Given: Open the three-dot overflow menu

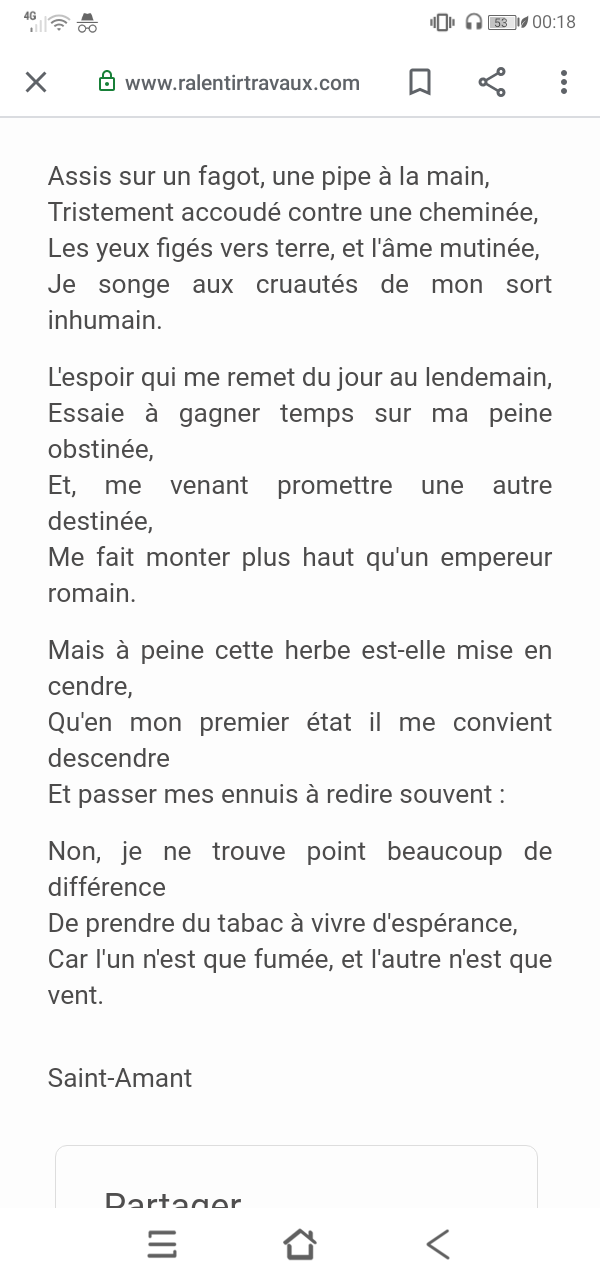Looking at the screenshot, I should click(564, 82).
